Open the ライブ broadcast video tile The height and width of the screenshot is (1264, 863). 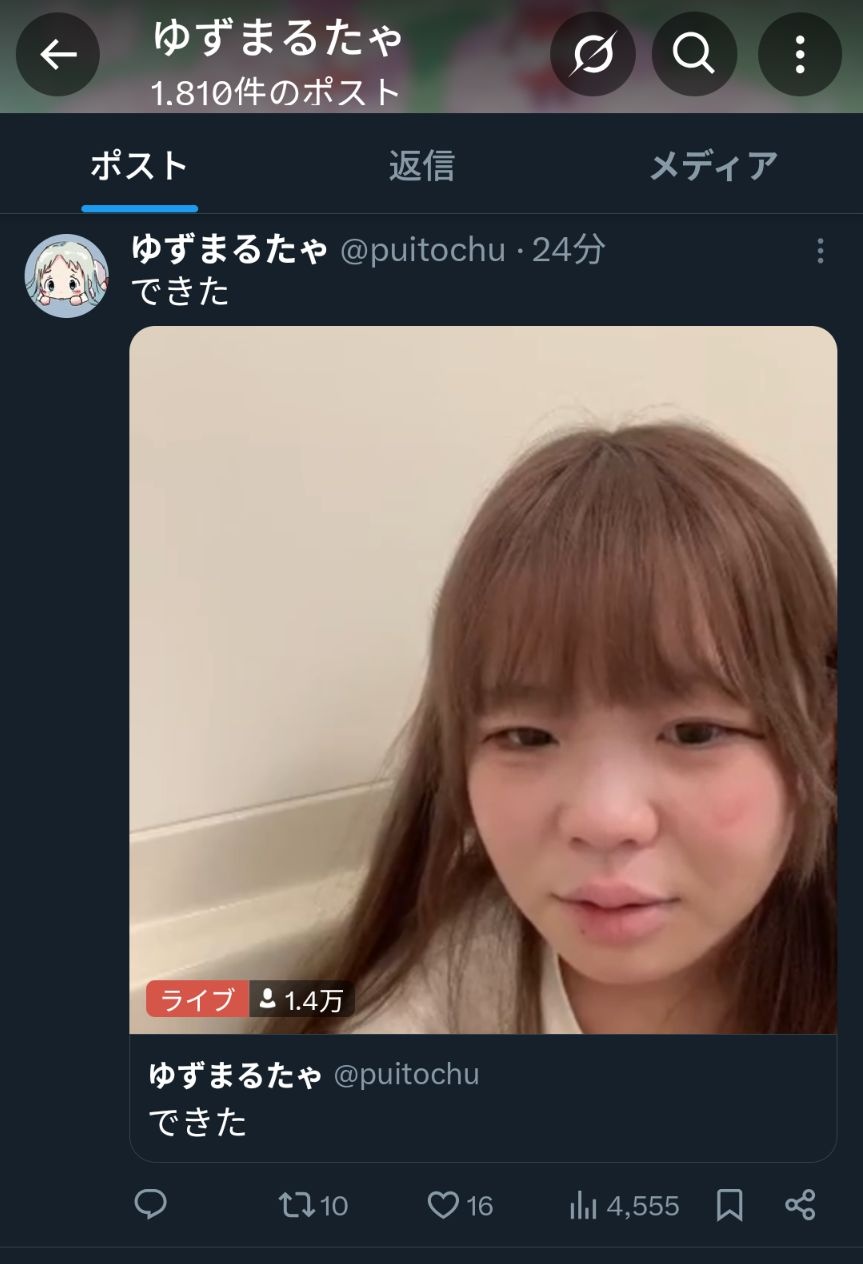(x=483, y=680)
